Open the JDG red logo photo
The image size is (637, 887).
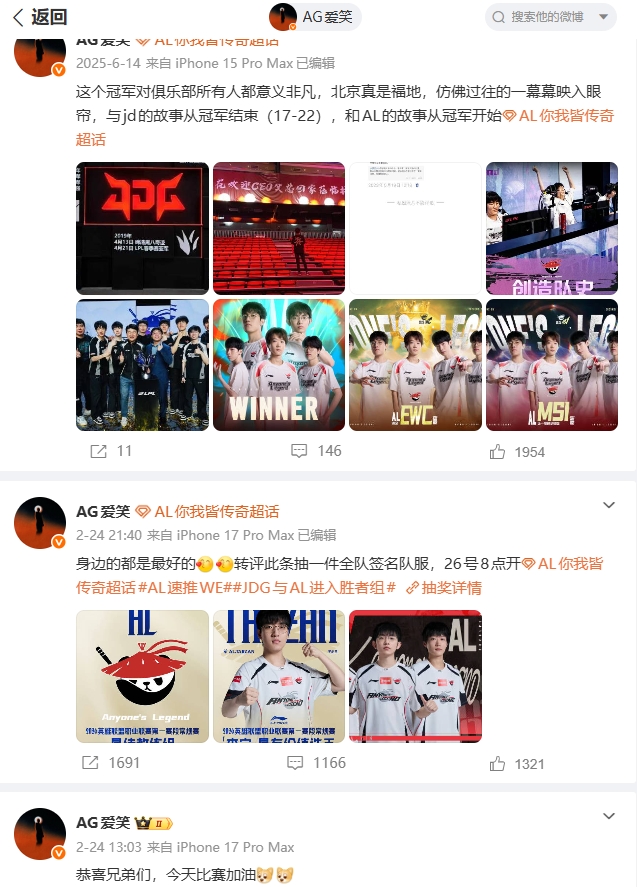143,228
